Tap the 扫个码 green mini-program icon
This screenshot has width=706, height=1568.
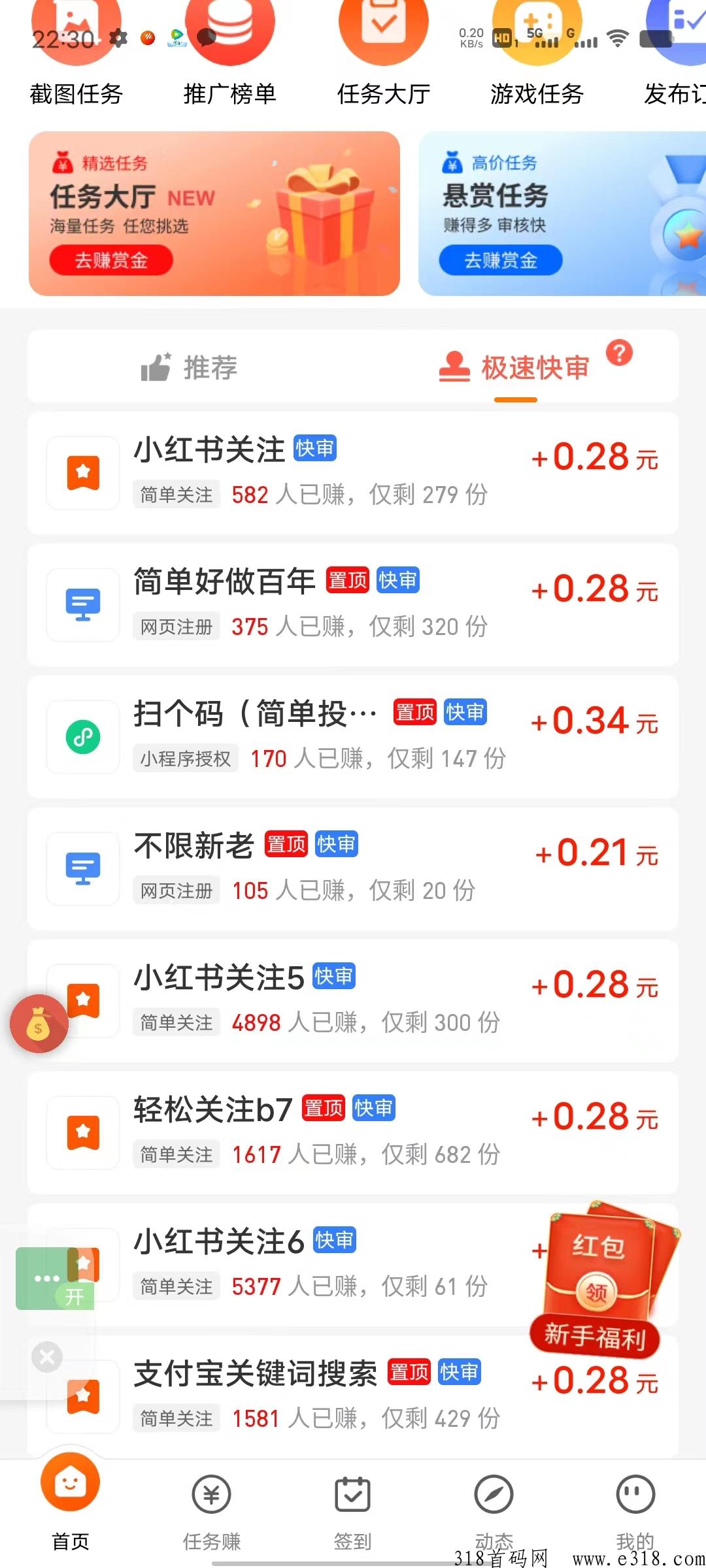click(82, 736)
